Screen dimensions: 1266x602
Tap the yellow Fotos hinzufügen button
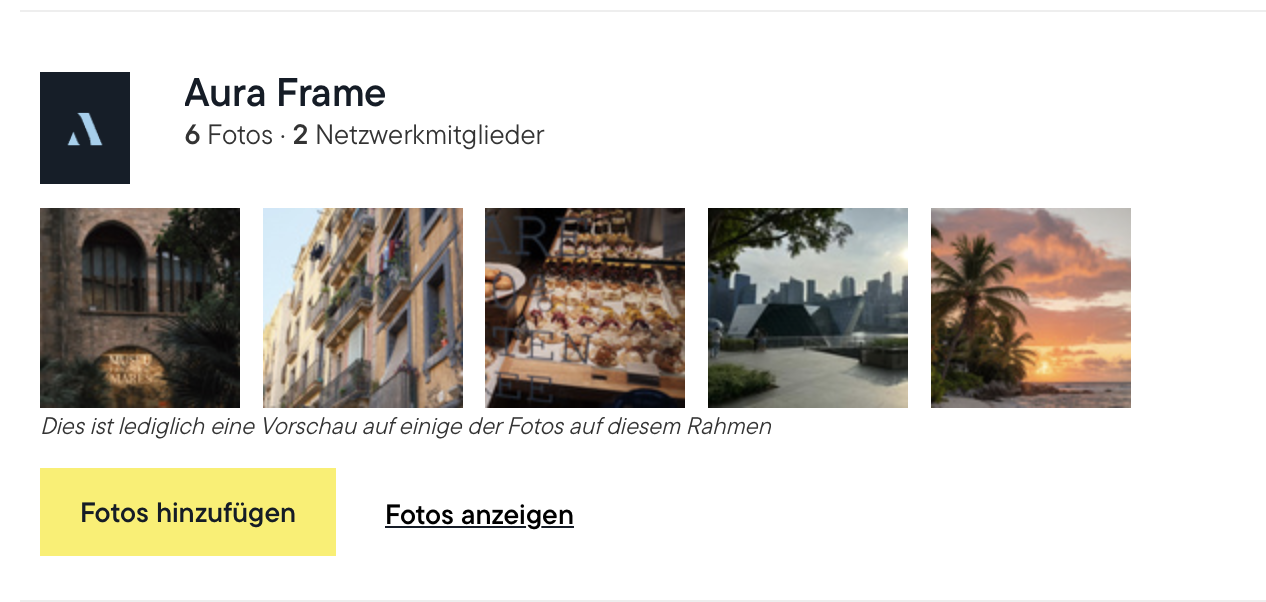coord(188,512)
